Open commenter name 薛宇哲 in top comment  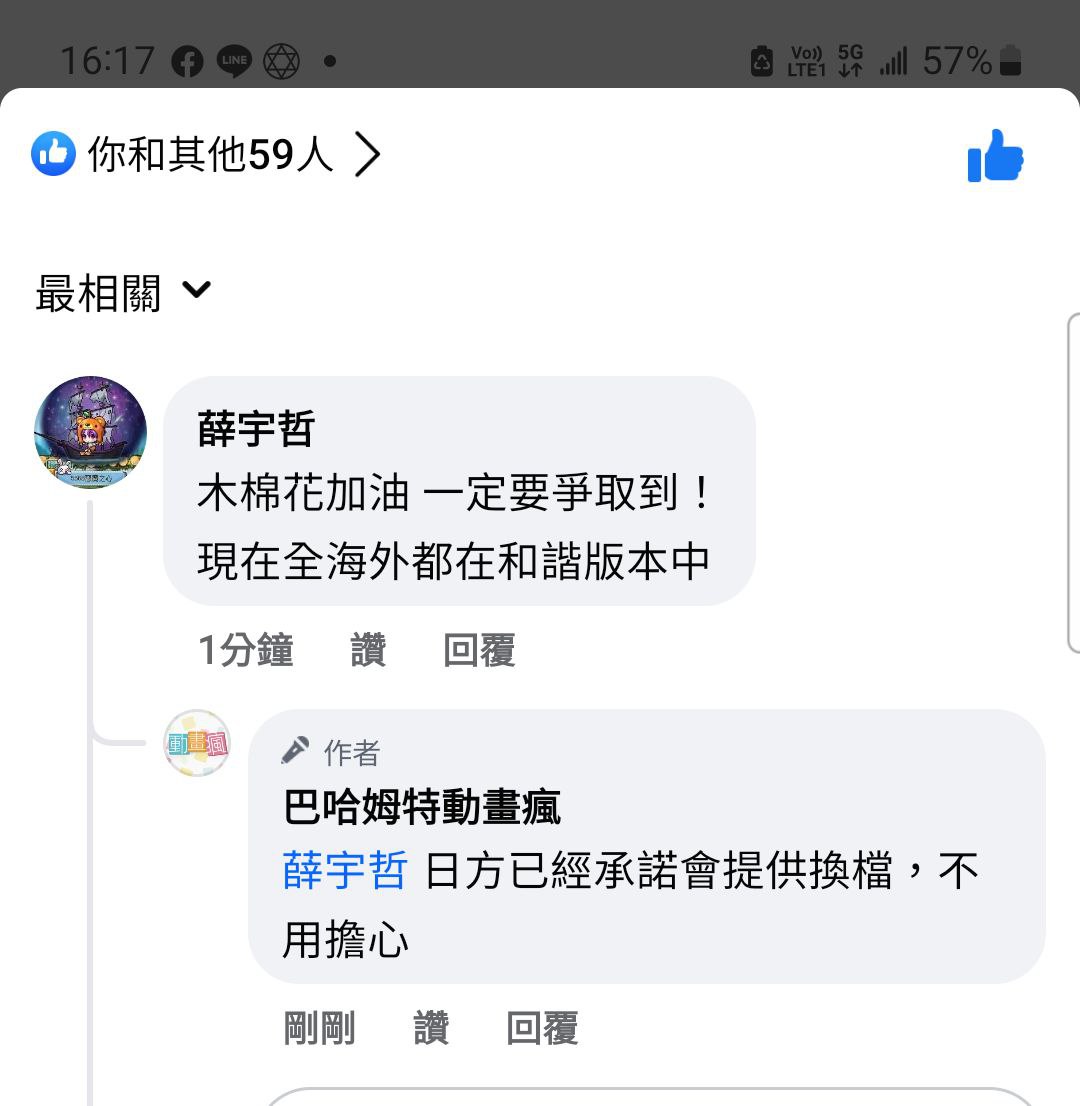[x=256, y=428]
